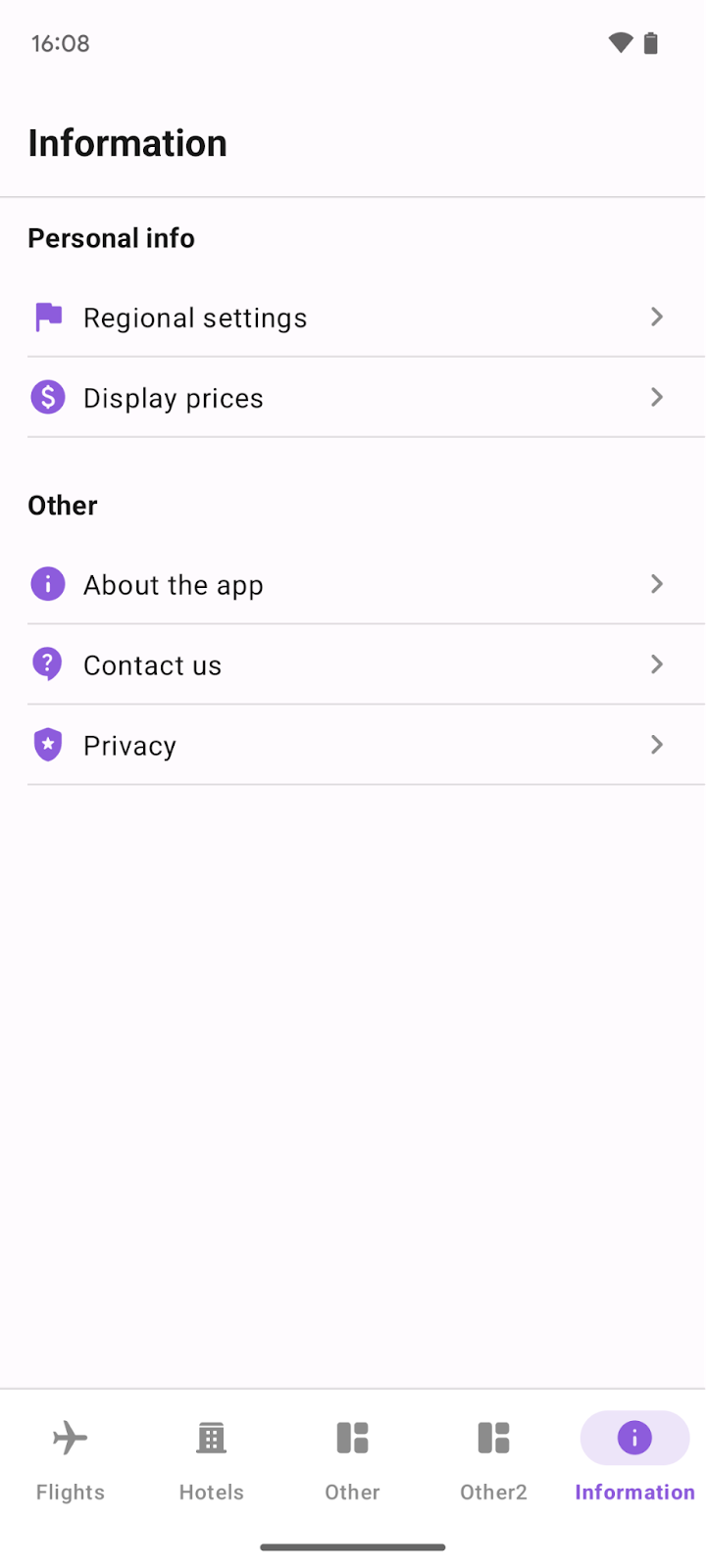Open the Display prices row
The image size is (706, 1568).
click(x=353, y=398)
